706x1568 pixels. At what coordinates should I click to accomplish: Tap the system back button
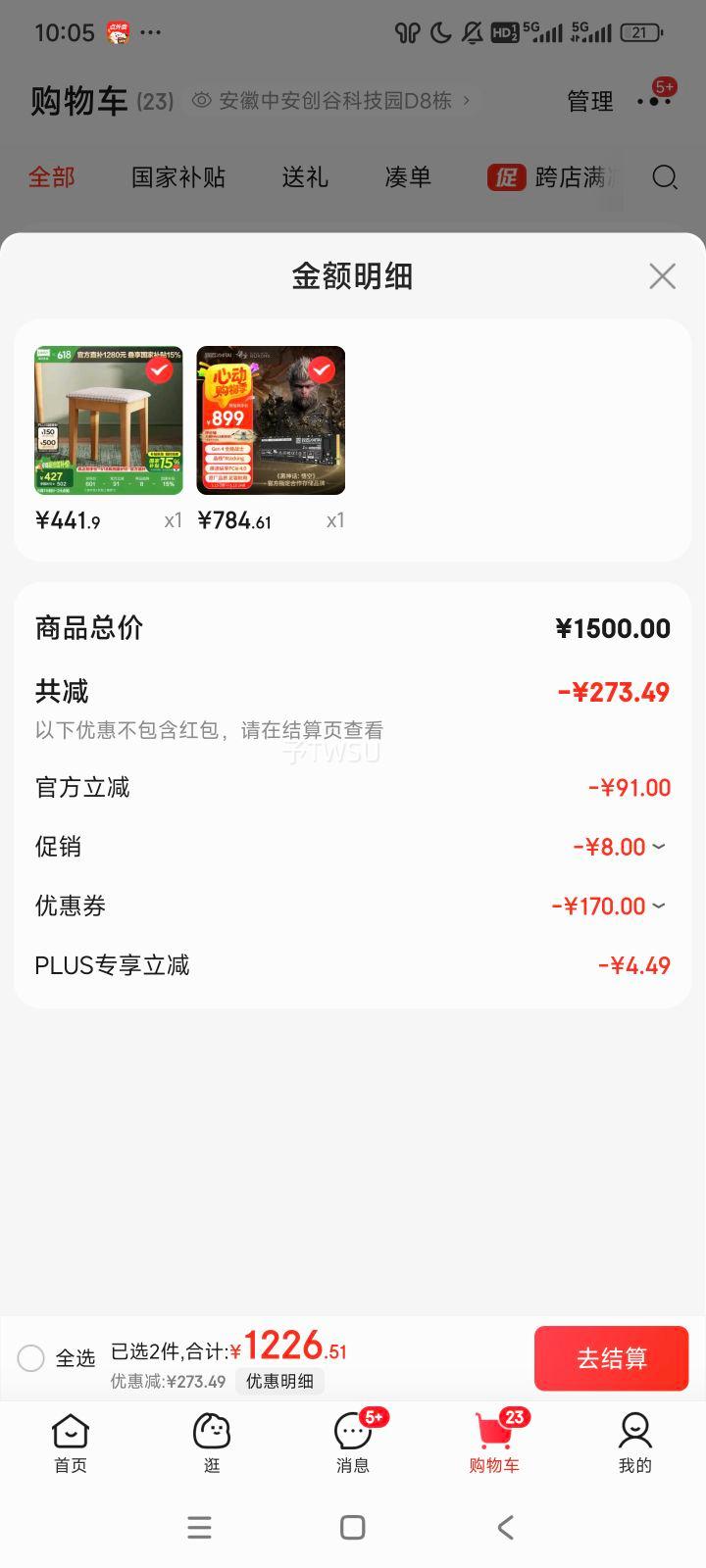[505, 1527]
